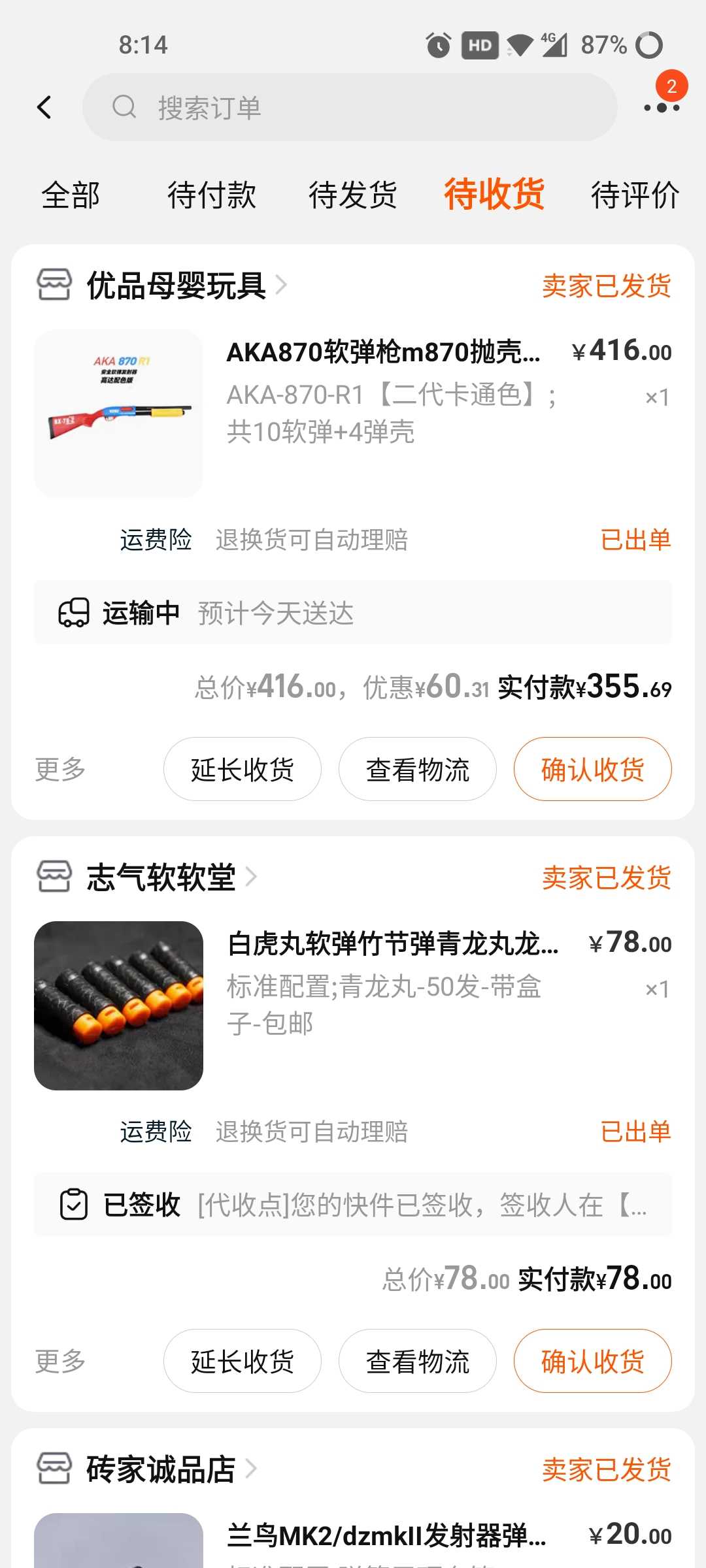Switch to the 待付款 tab
This screenshot has width=706, height=1568.
212,195
